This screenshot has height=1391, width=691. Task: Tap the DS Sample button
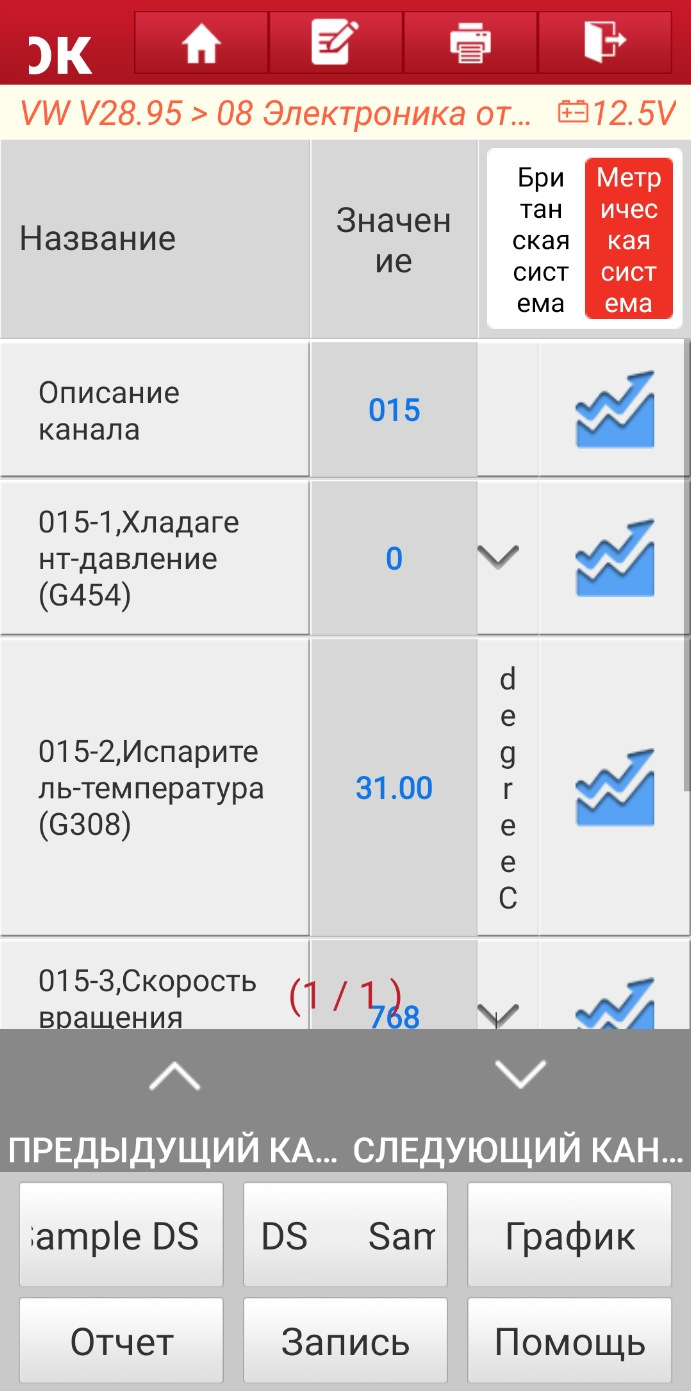(345, 1236)
